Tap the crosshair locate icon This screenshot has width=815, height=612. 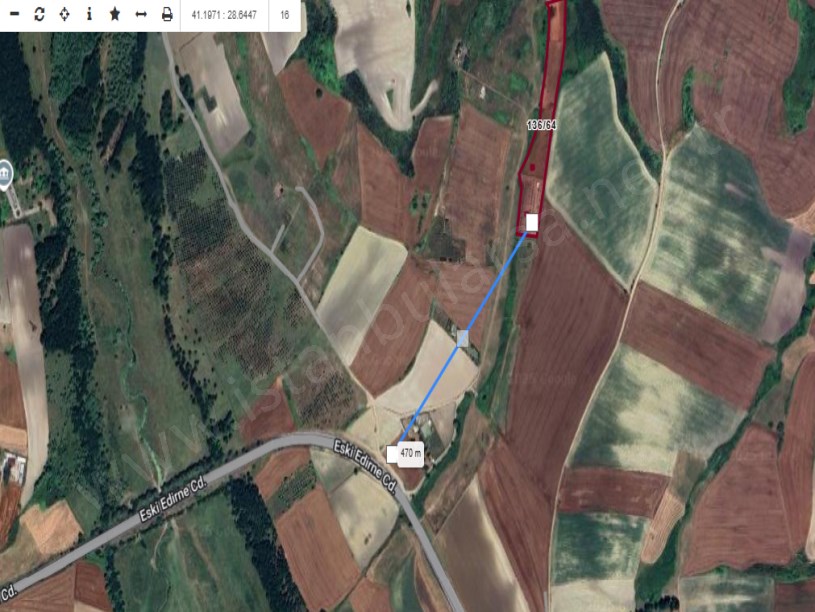[x=65, y=15]
